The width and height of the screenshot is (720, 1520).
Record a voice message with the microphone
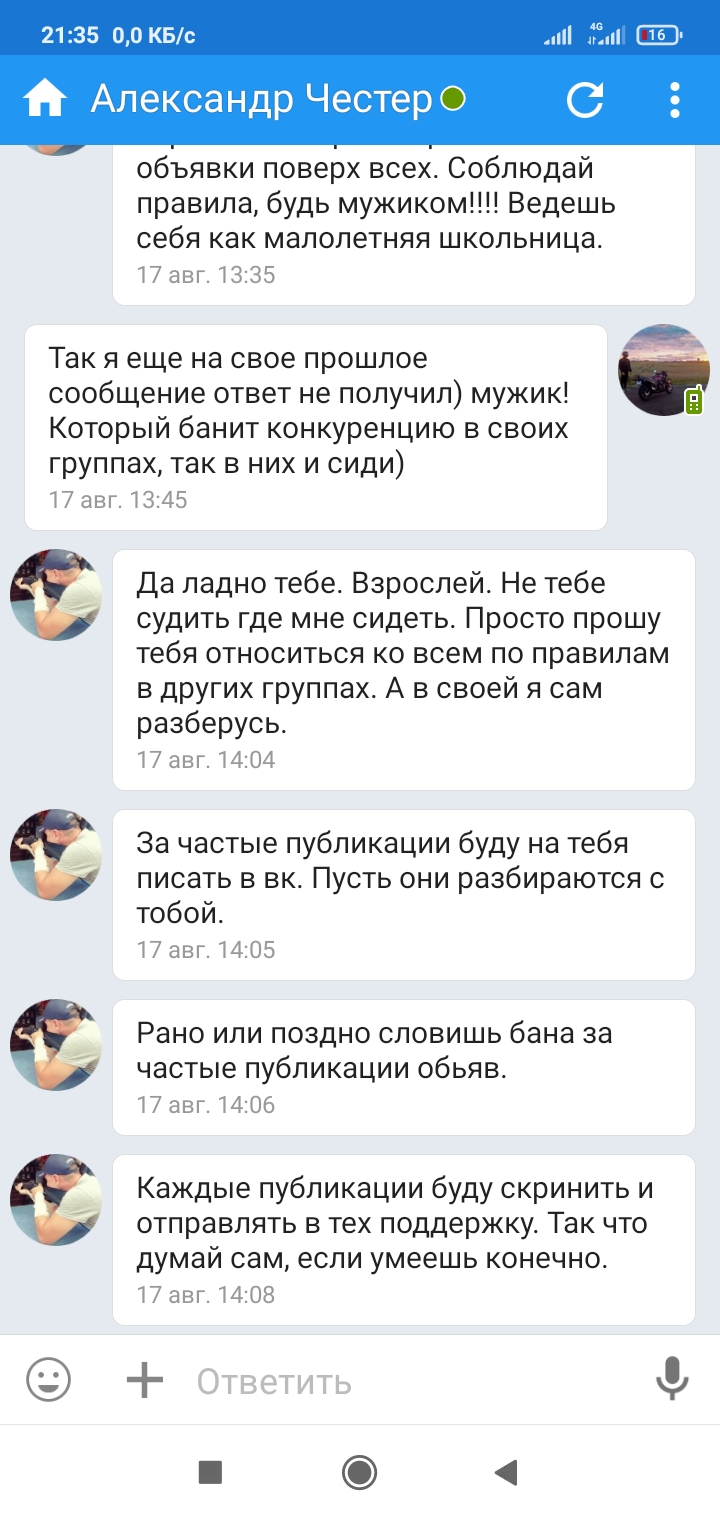click(672, 1379)
